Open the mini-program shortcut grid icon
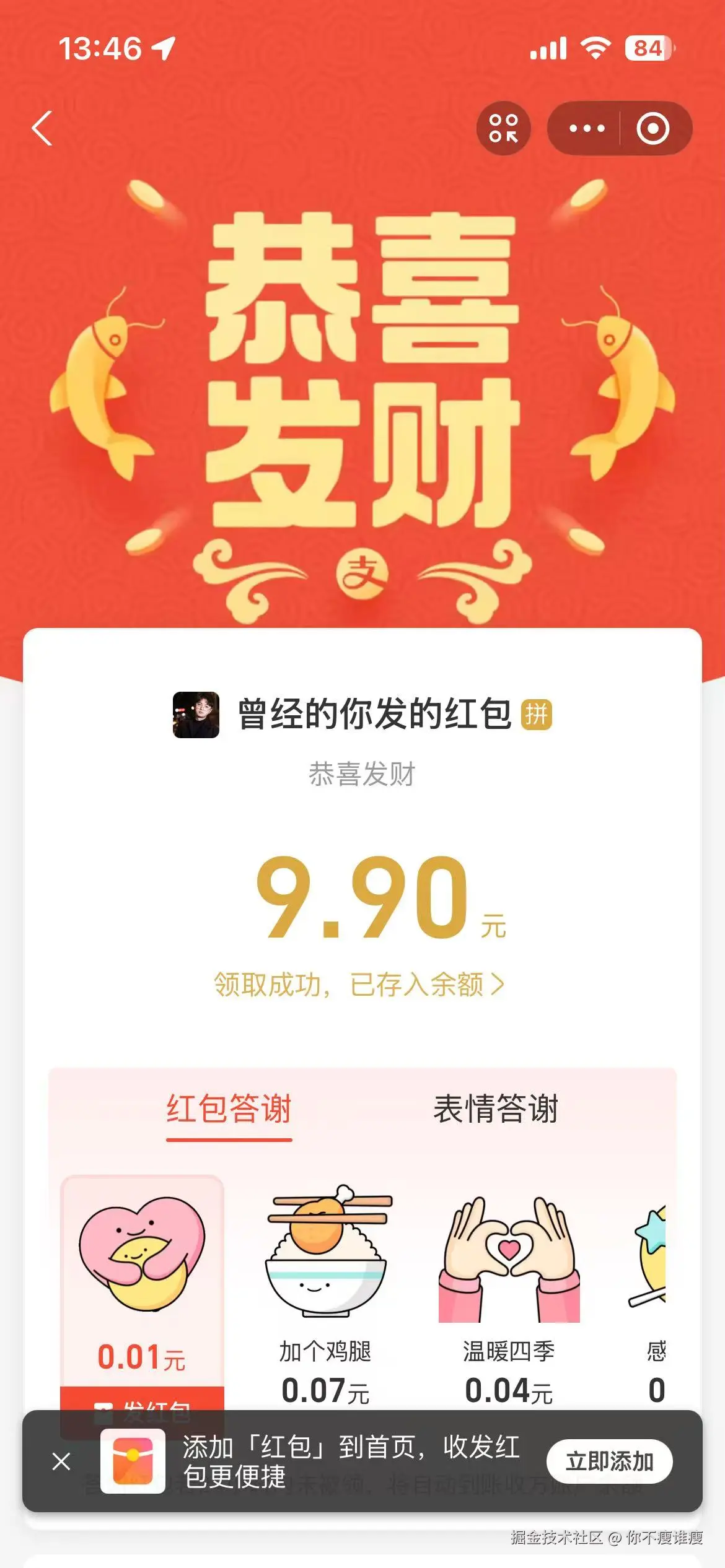Viewport: 725px width, 1568px height. coord(504,128)
